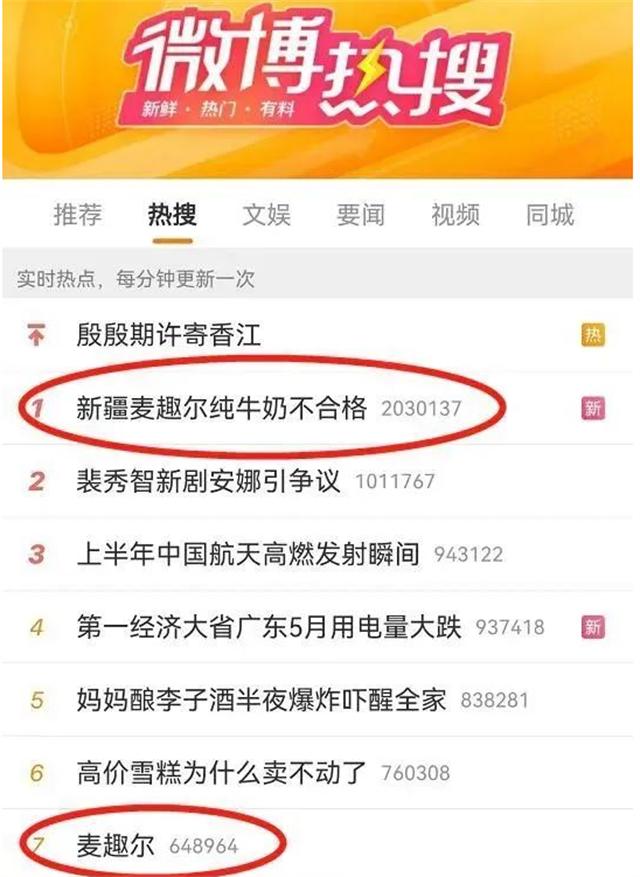Open the 同城 tab

(549, 215)
